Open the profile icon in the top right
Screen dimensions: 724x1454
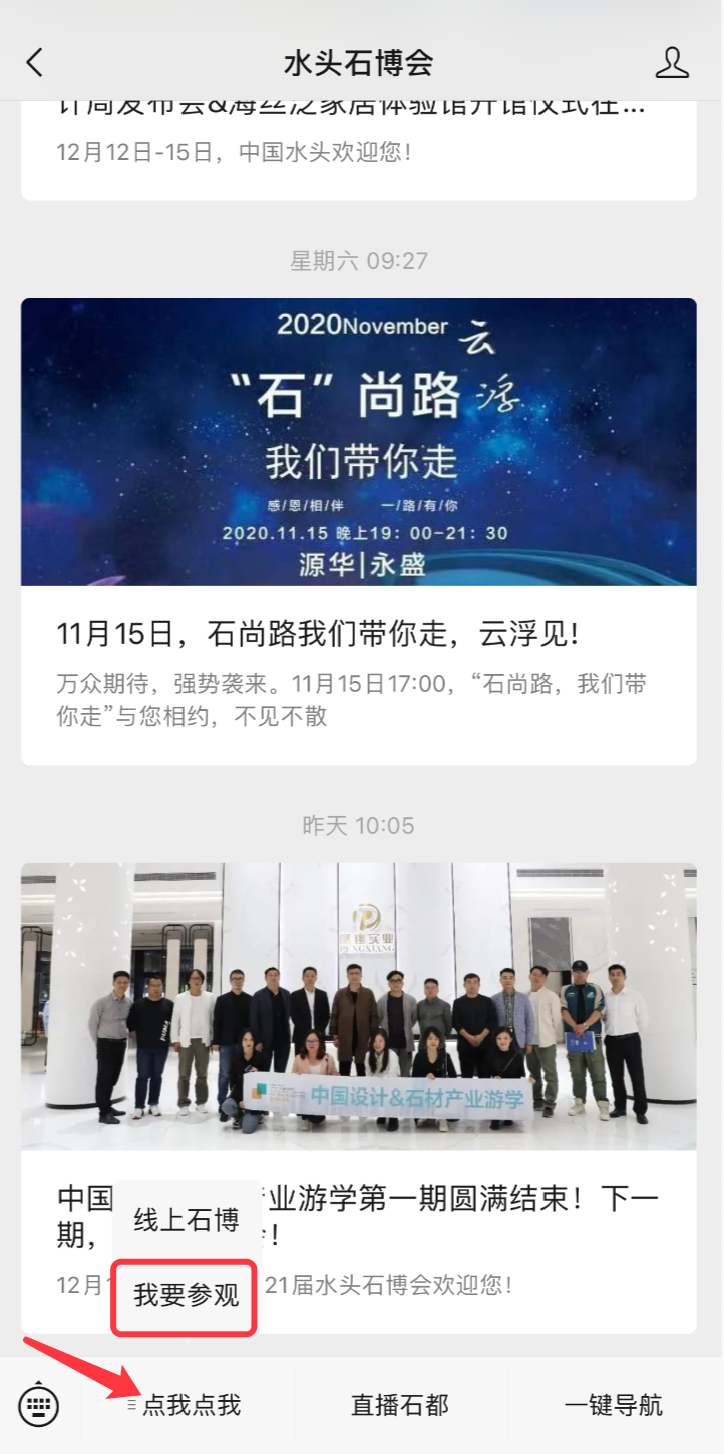point(673,61)
